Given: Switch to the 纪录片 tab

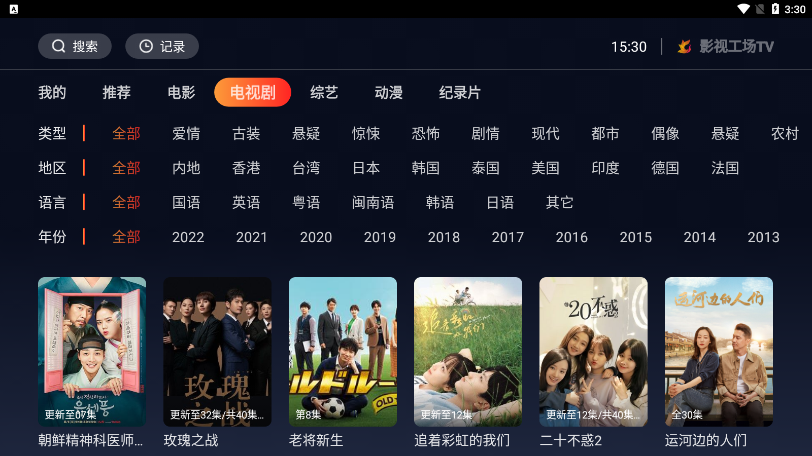Looking at the screenshot, I should (x=460, y=93).
